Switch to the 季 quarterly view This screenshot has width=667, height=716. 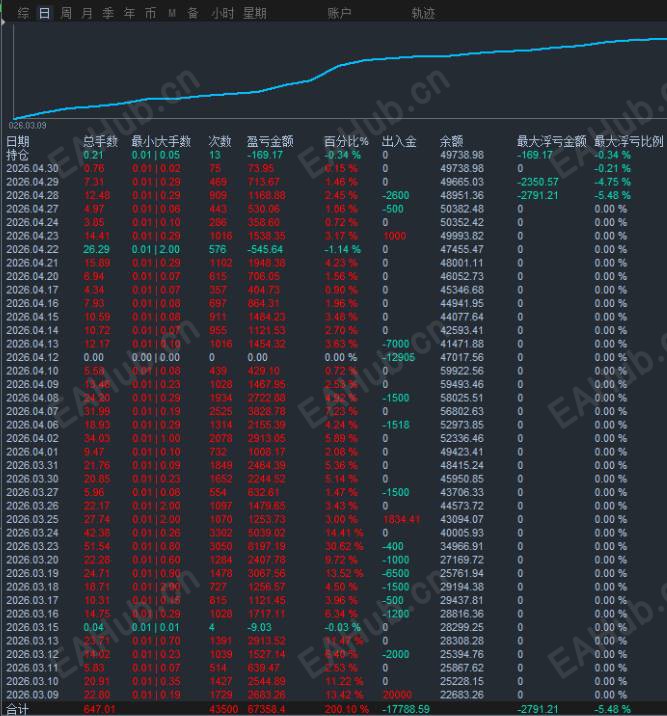coord(108,13)
